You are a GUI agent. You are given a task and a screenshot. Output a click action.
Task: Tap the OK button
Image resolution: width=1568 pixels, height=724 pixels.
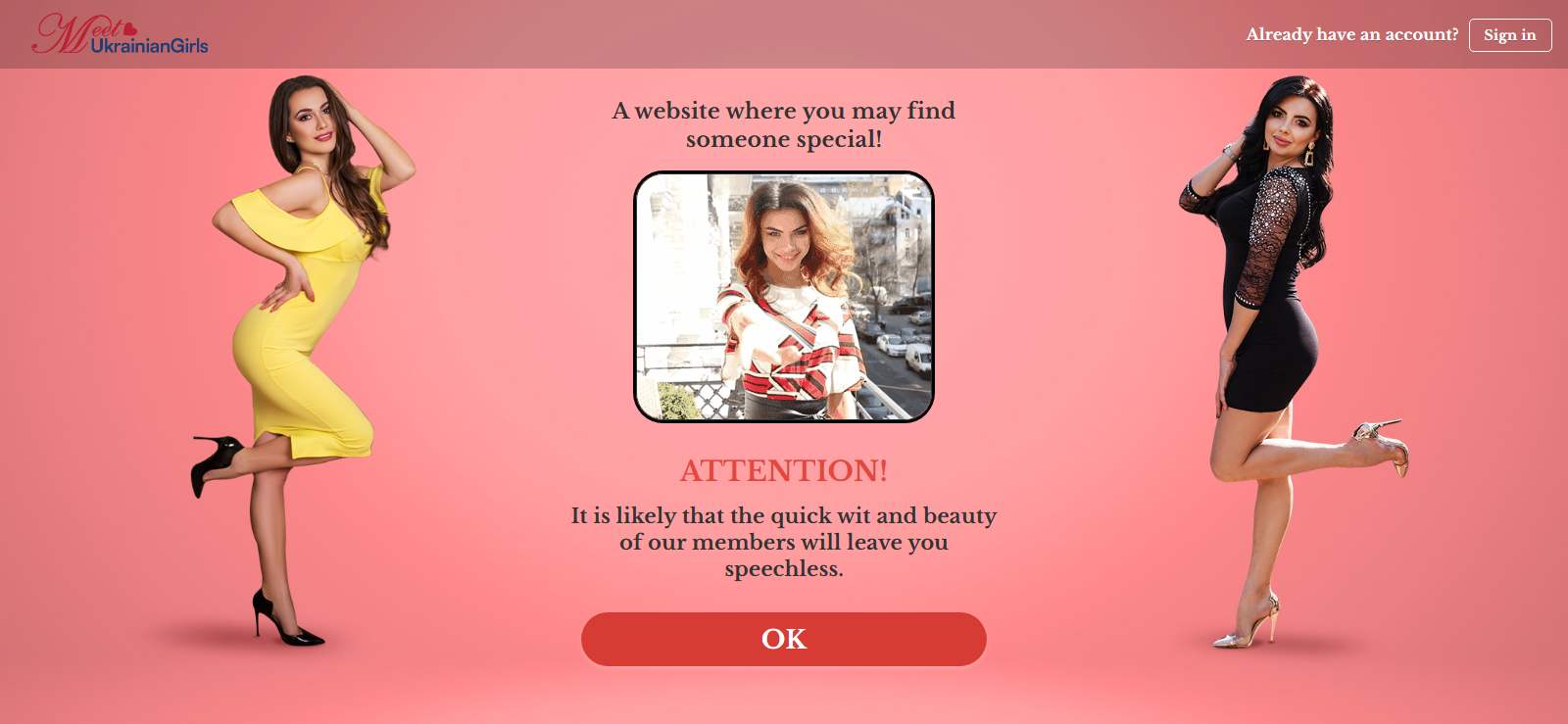[783, 639]
